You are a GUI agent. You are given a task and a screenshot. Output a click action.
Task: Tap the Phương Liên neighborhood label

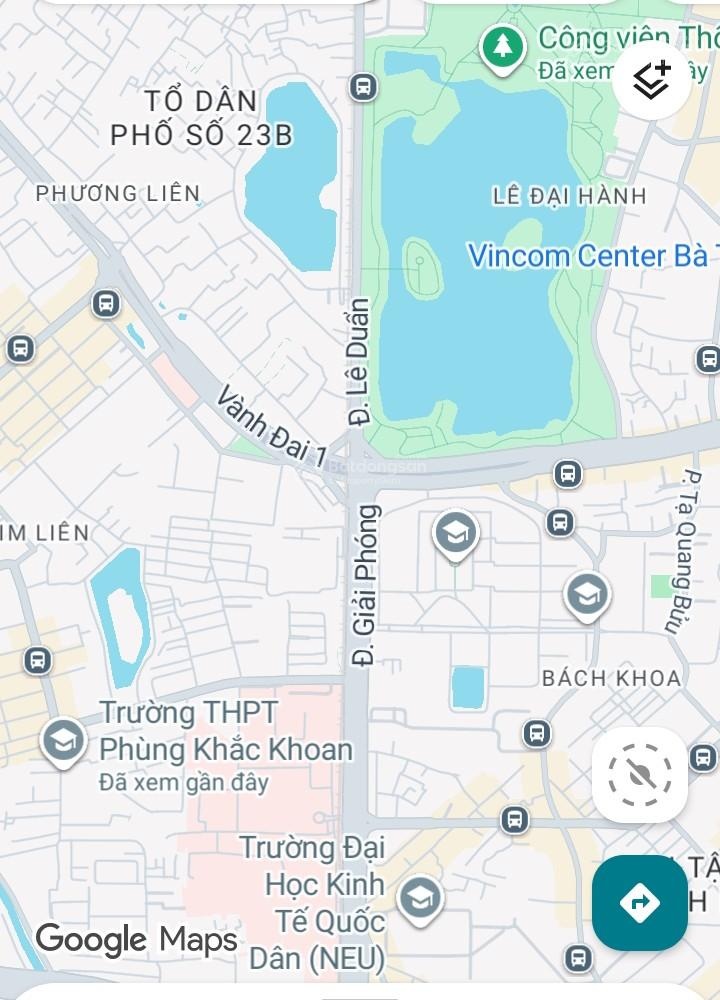[120, 193]
